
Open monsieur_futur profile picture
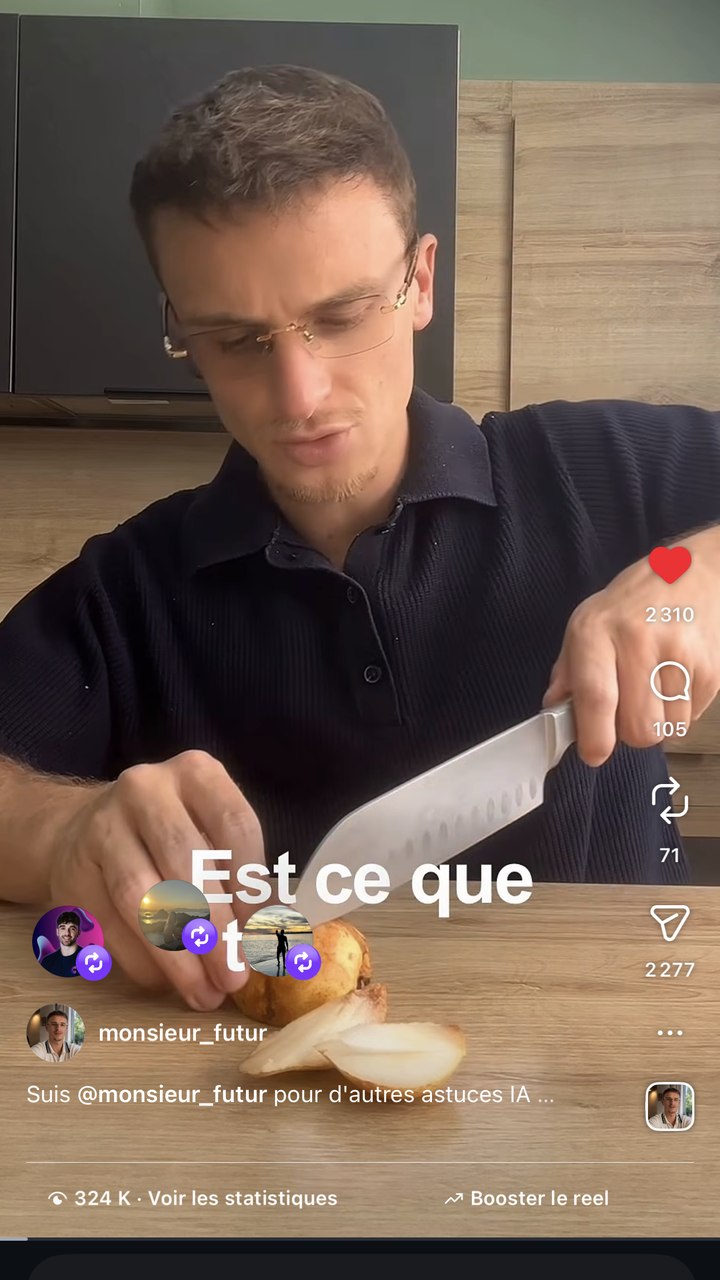point(56,1033)
